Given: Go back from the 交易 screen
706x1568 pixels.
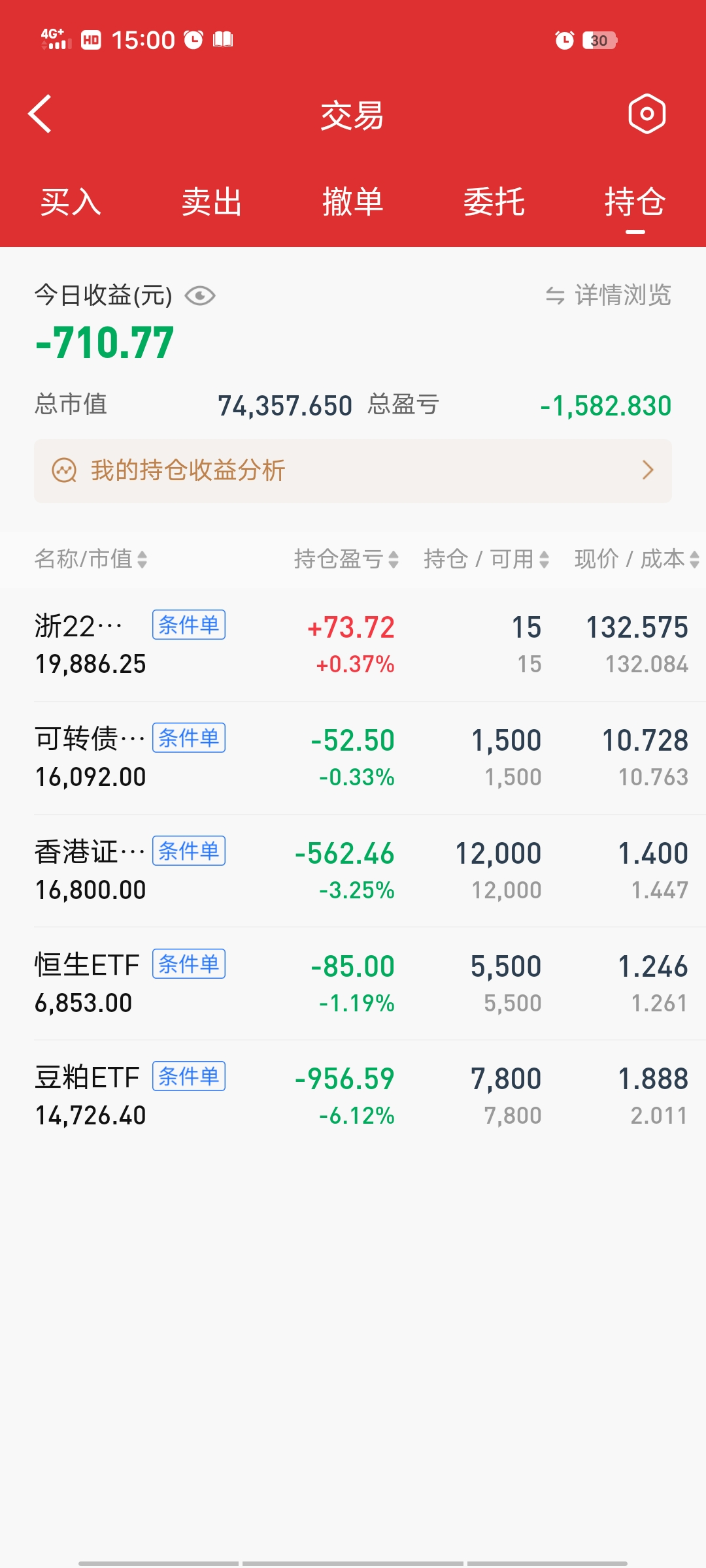Looking at the screenshot, I should [x=41, y=114].
